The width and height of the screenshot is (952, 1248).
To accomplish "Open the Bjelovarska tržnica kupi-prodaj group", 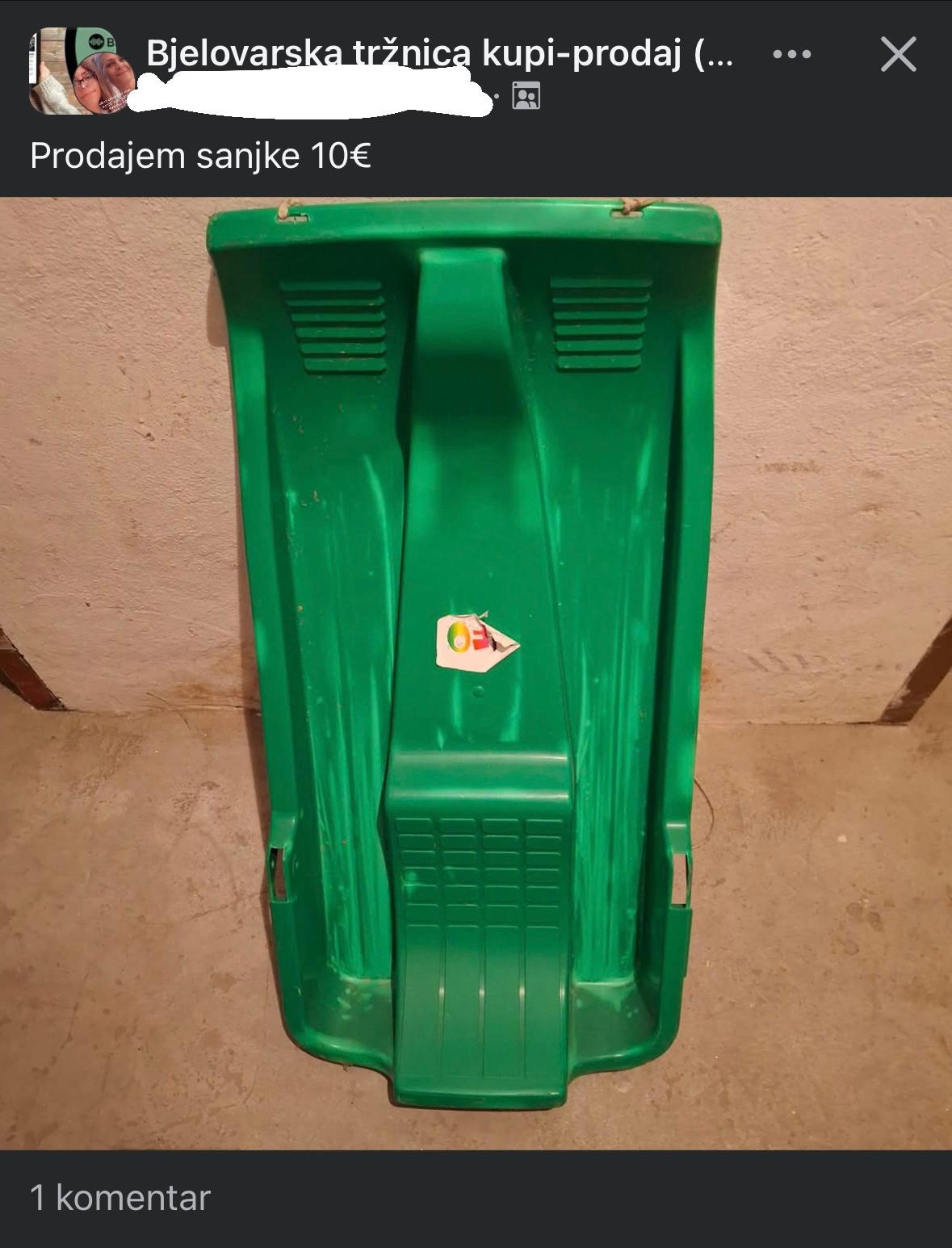I will click(x=439, y=53).
